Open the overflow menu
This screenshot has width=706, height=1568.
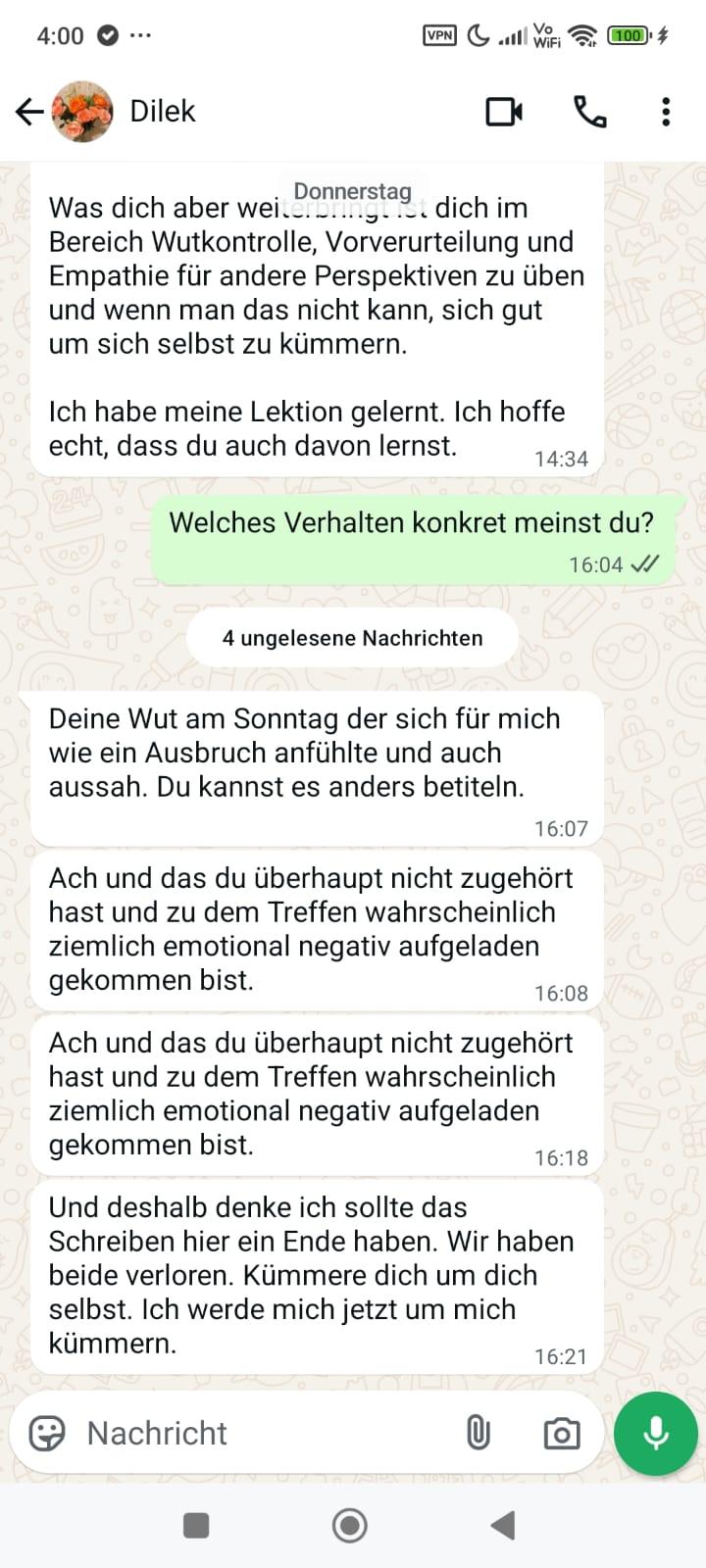666,112
